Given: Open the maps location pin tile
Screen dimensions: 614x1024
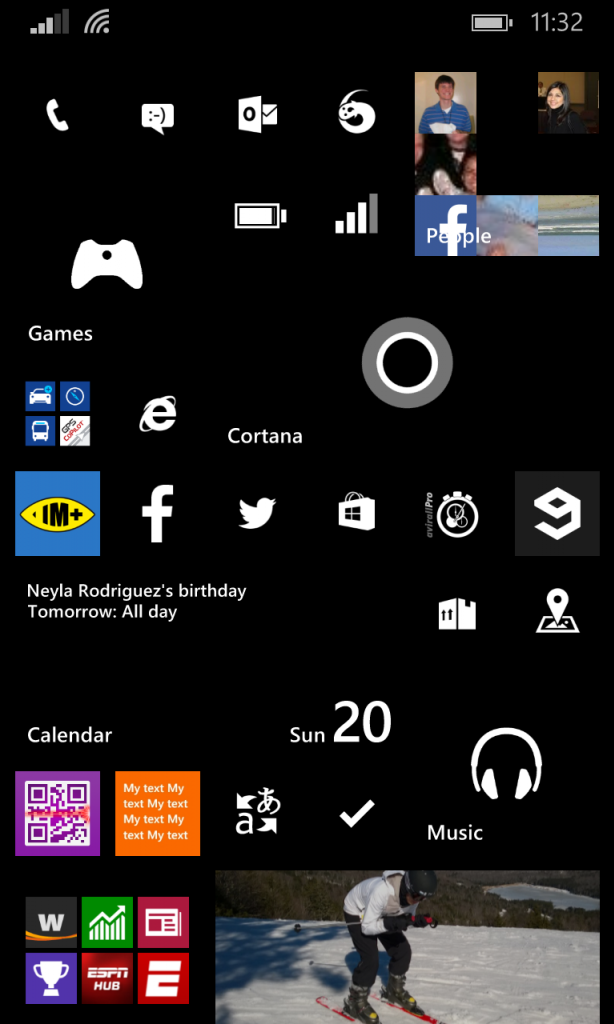Looking at the screenshot, I should (557, 612).
